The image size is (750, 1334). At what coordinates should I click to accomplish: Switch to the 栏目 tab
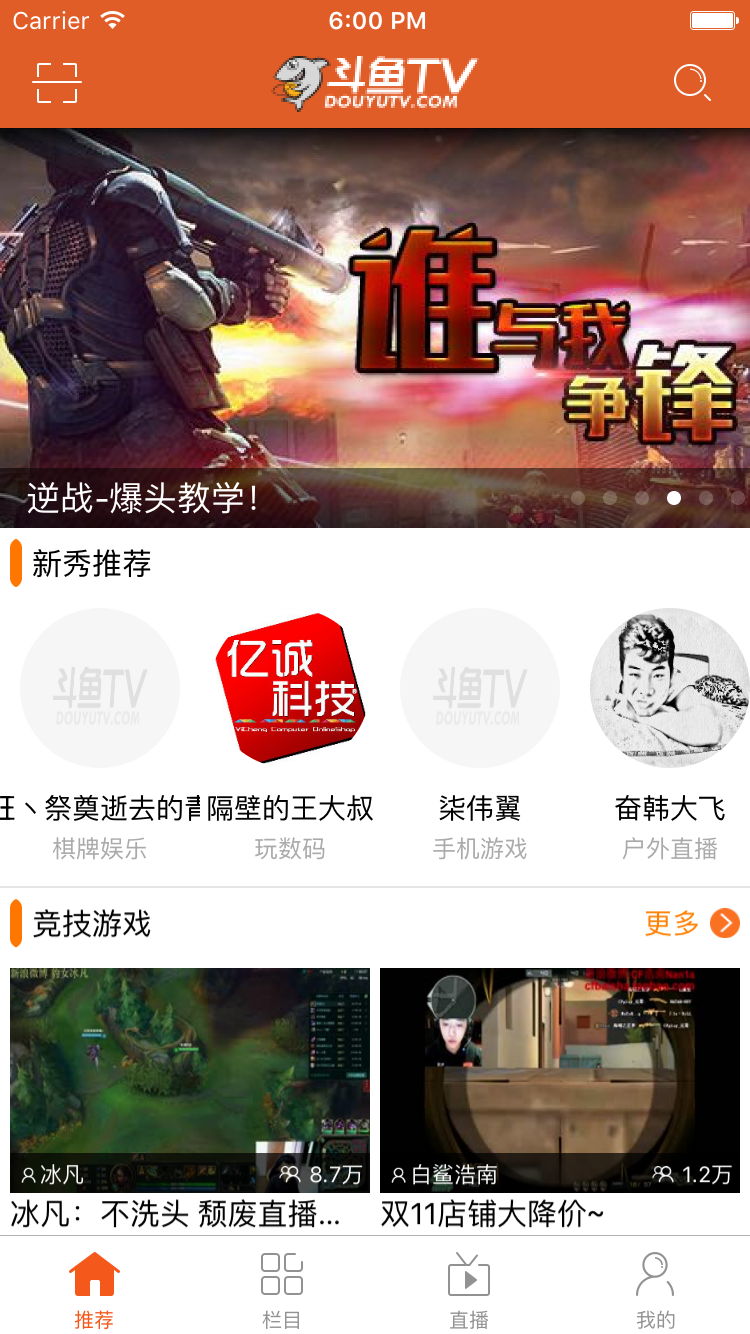pyautogui.click(x=281, y=1289)
